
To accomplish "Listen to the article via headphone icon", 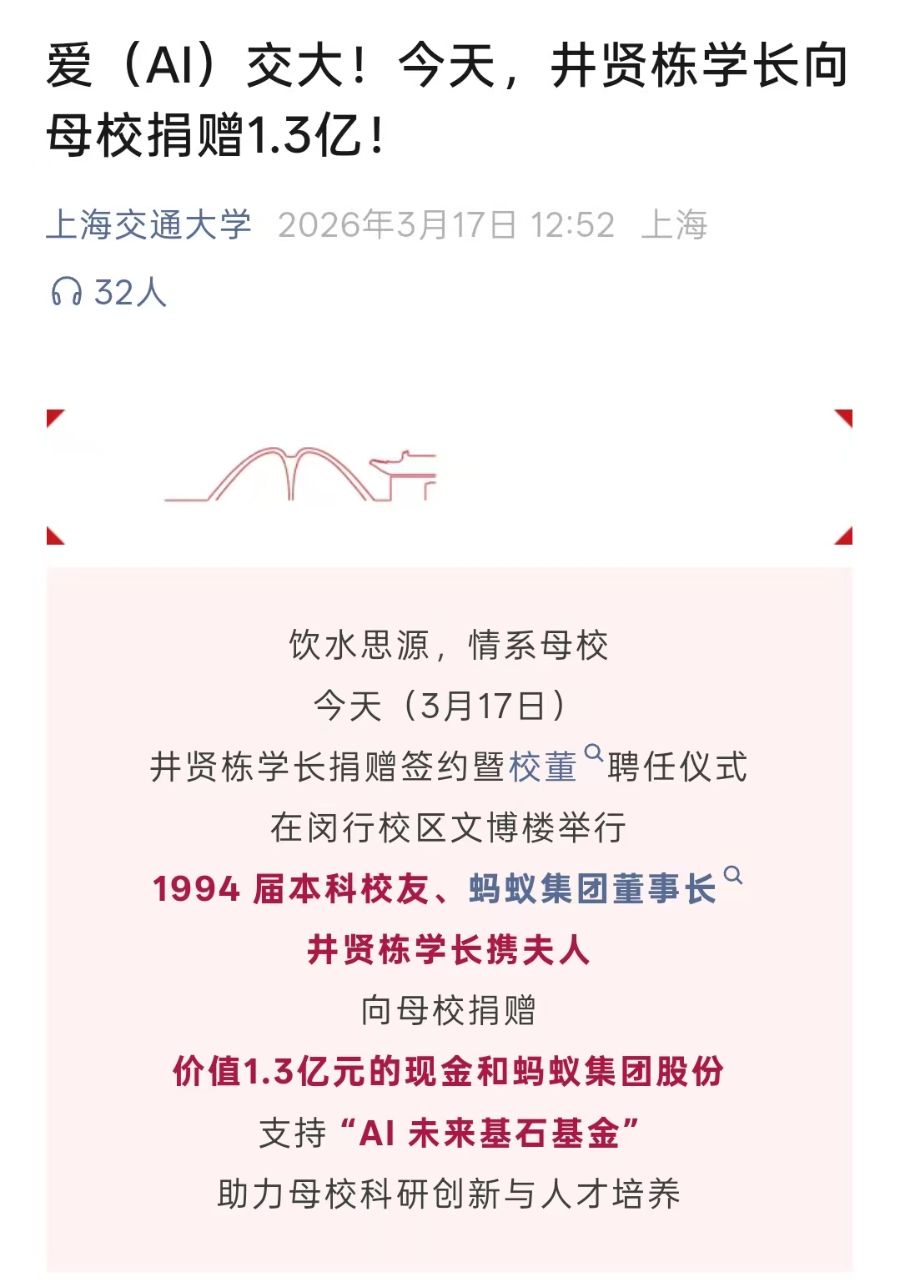I will click(x=67, y=292).
